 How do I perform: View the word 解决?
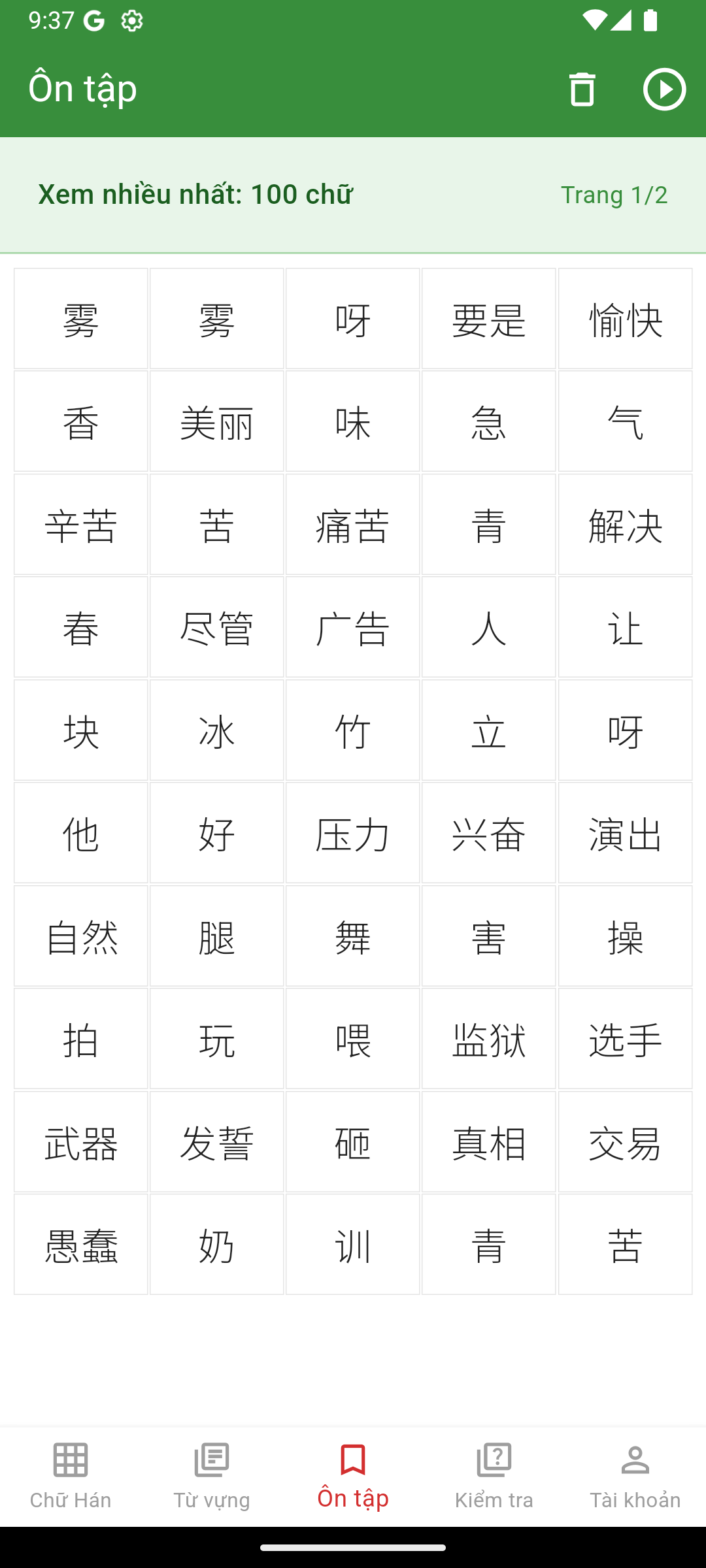pyautogui.click(x=625, y=525)
